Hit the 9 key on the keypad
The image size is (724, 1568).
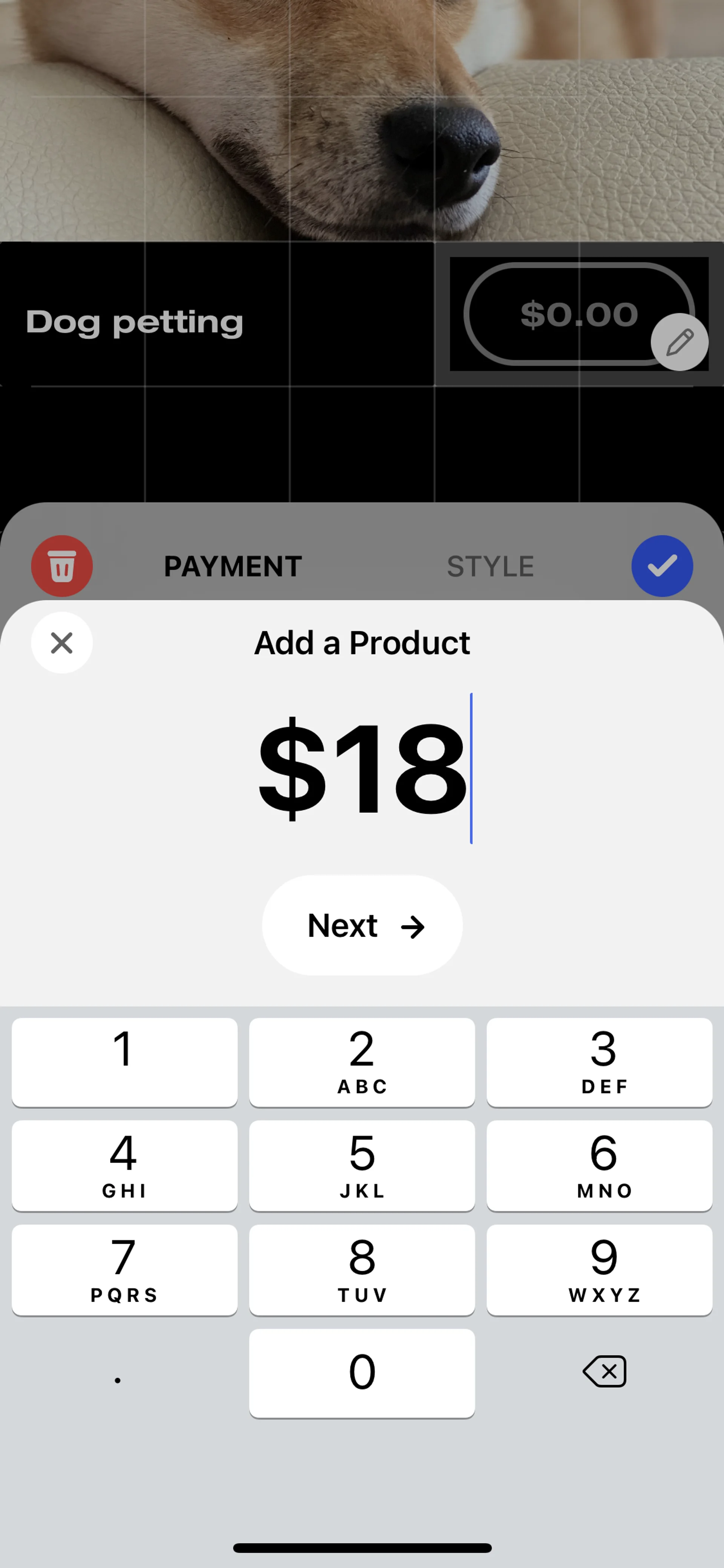[x=599, y=1269]
